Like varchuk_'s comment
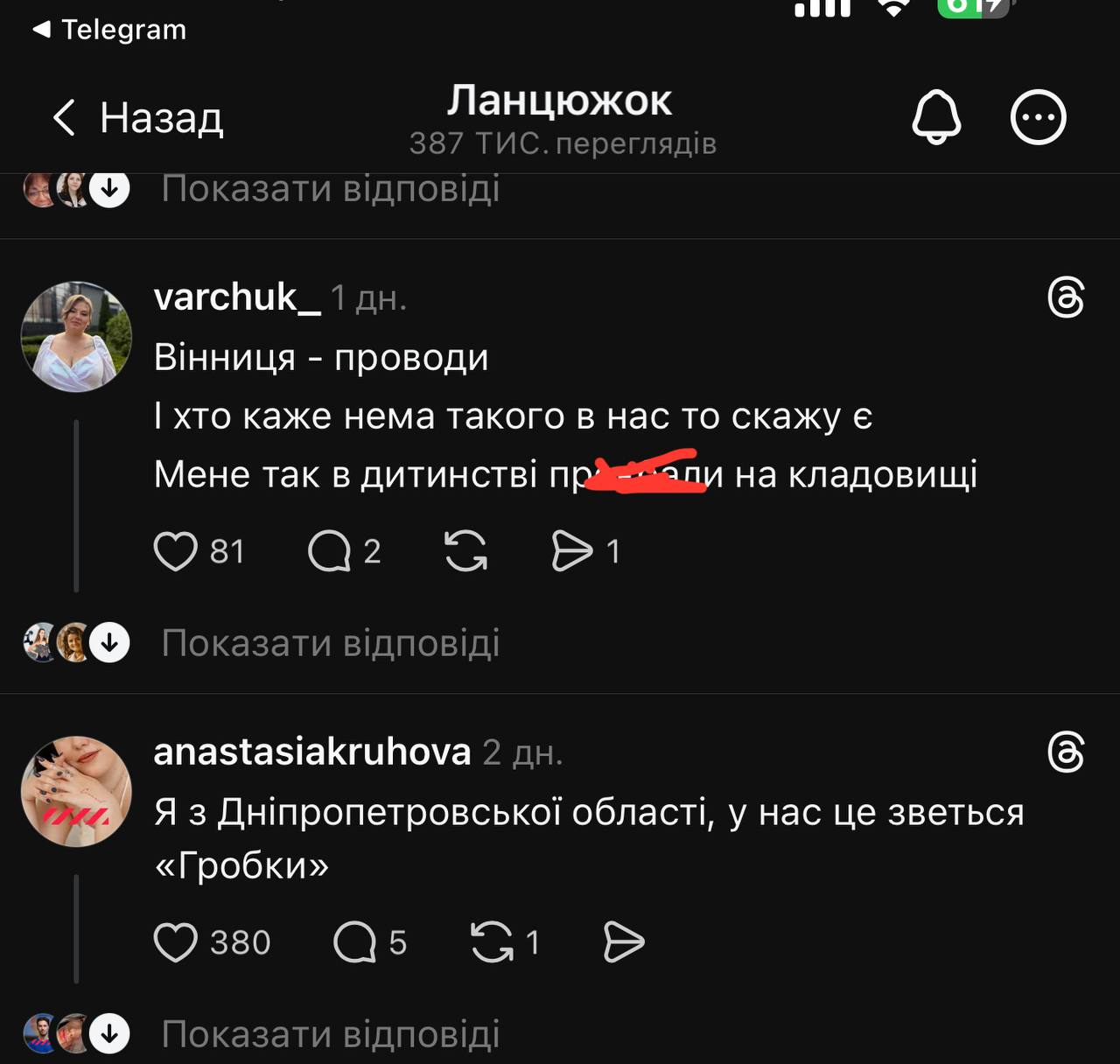 pyautogui.click(x=176, y=551)
